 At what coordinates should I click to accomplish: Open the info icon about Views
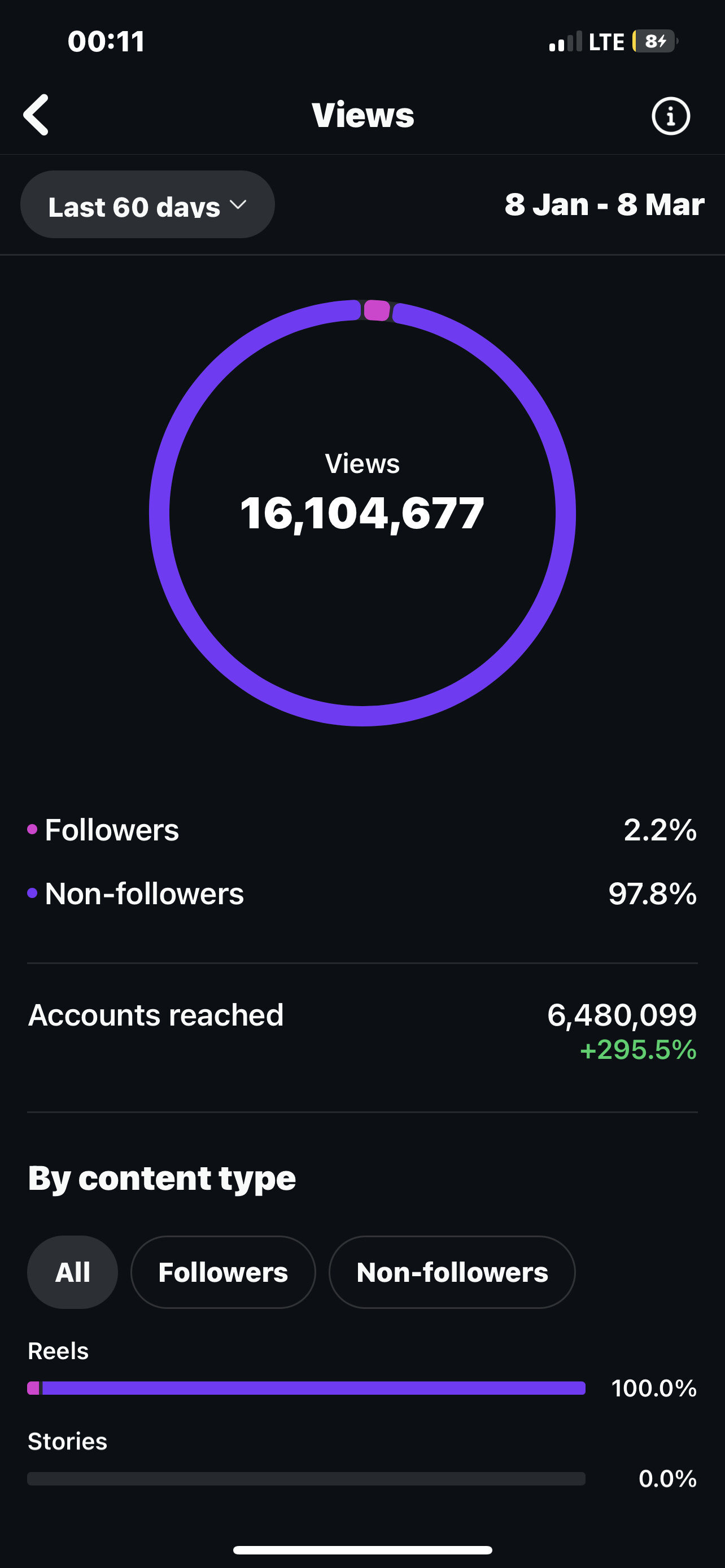pos(670,116)
